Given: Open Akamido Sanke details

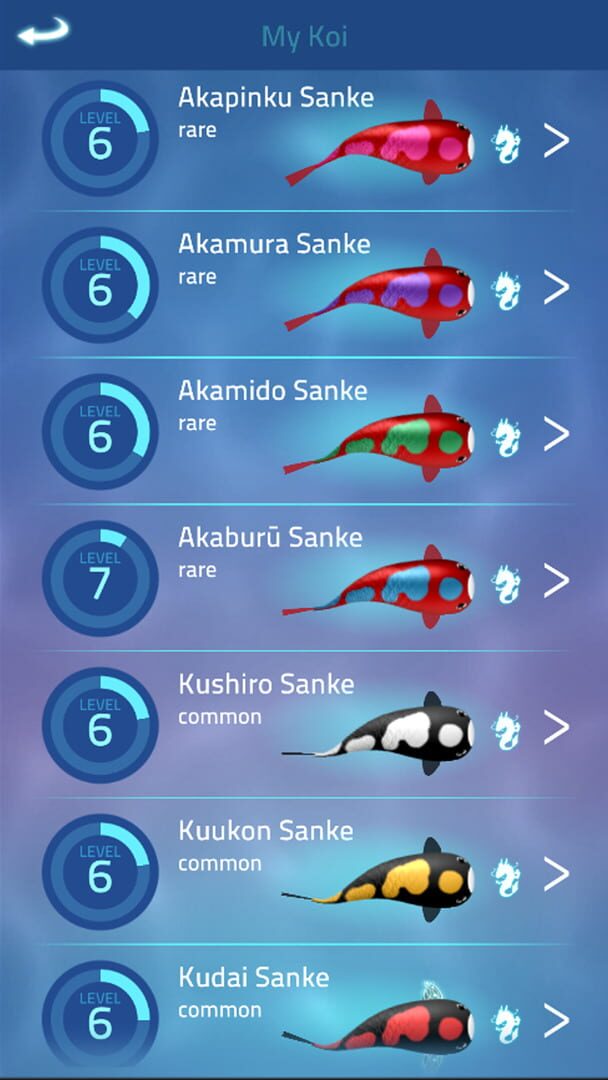Looking at the screenshot, I should pyautogui.click(x=556, y=434).
